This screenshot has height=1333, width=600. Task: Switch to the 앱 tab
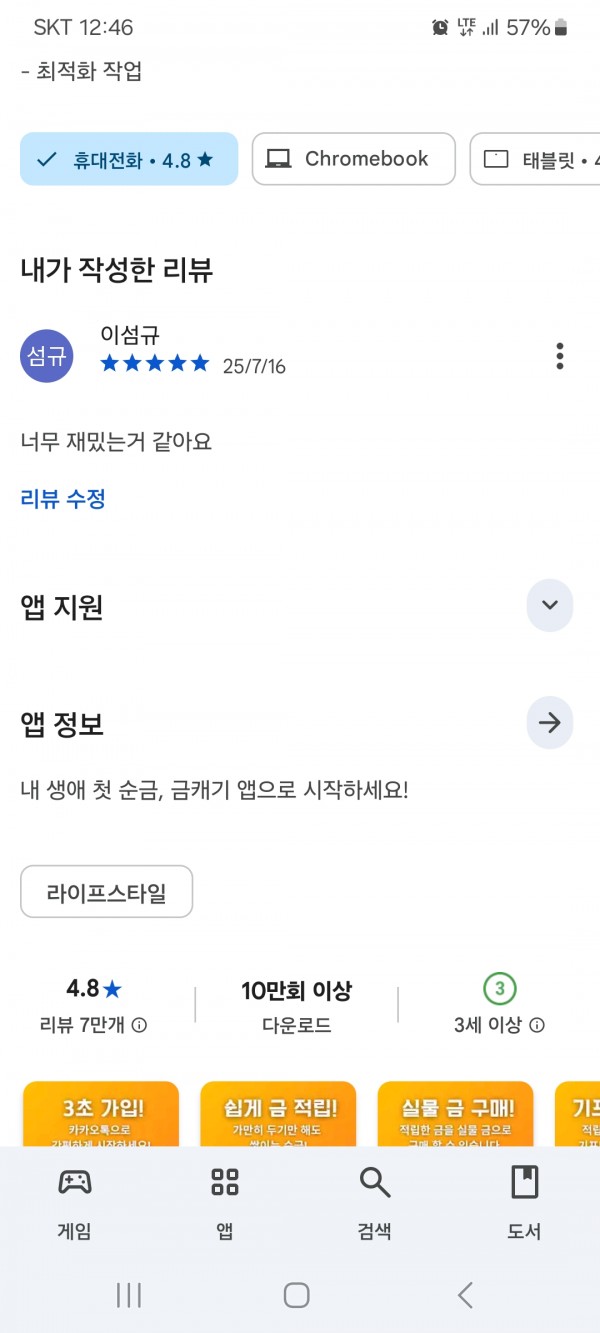[225, 1203]
